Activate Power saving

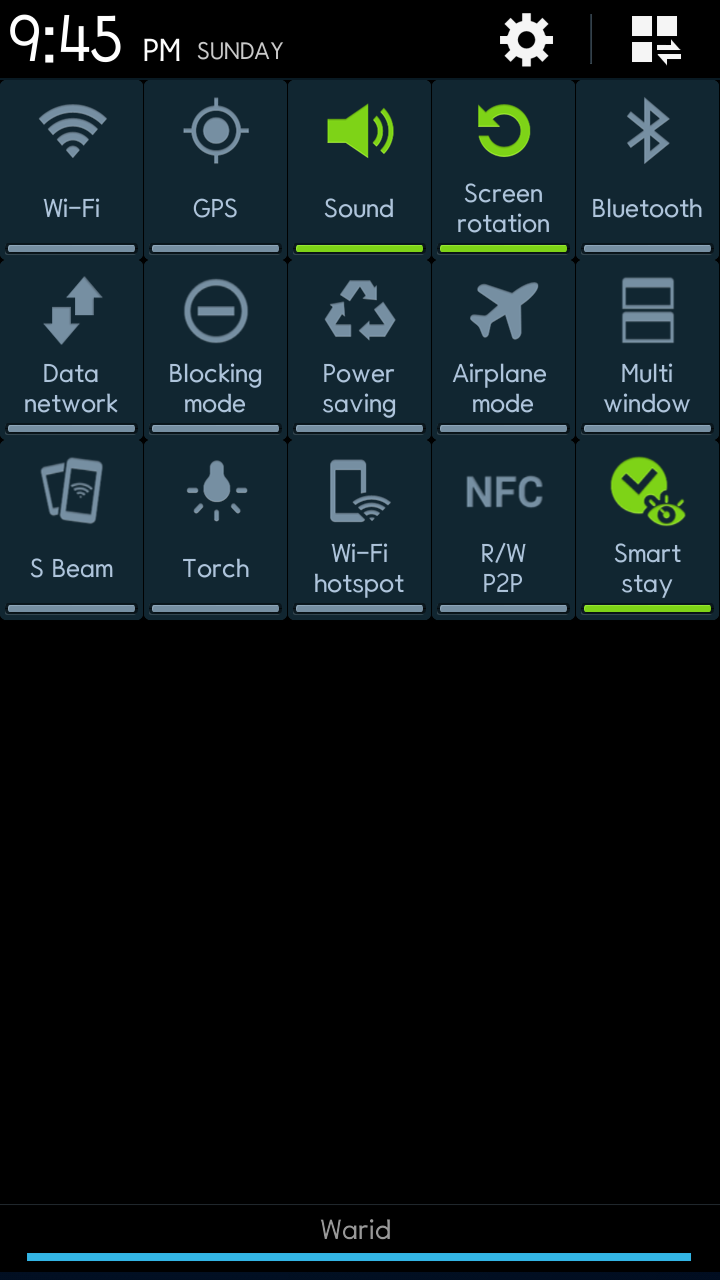[359, 348]
